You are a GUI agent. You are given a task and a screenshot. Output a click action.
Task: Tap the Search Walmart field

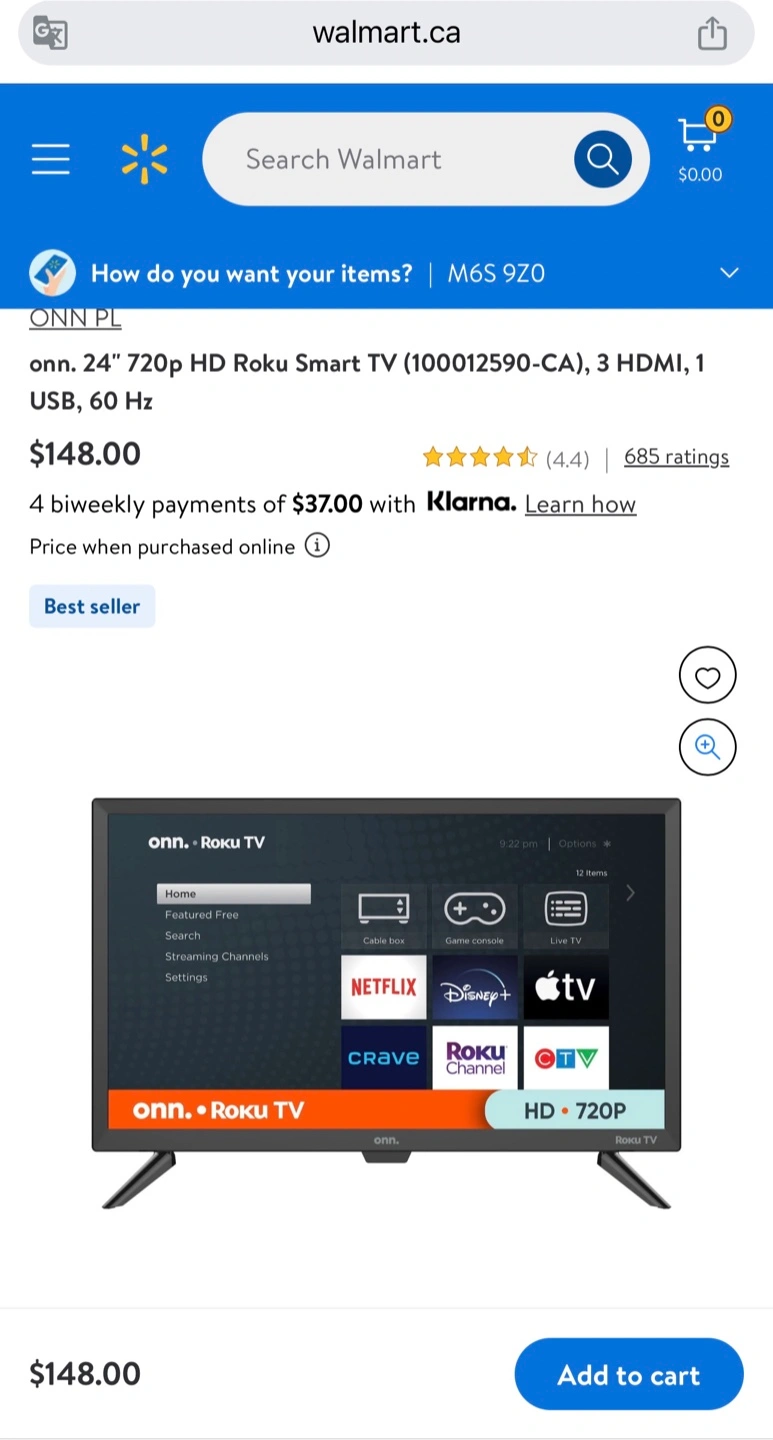point(388,159)
